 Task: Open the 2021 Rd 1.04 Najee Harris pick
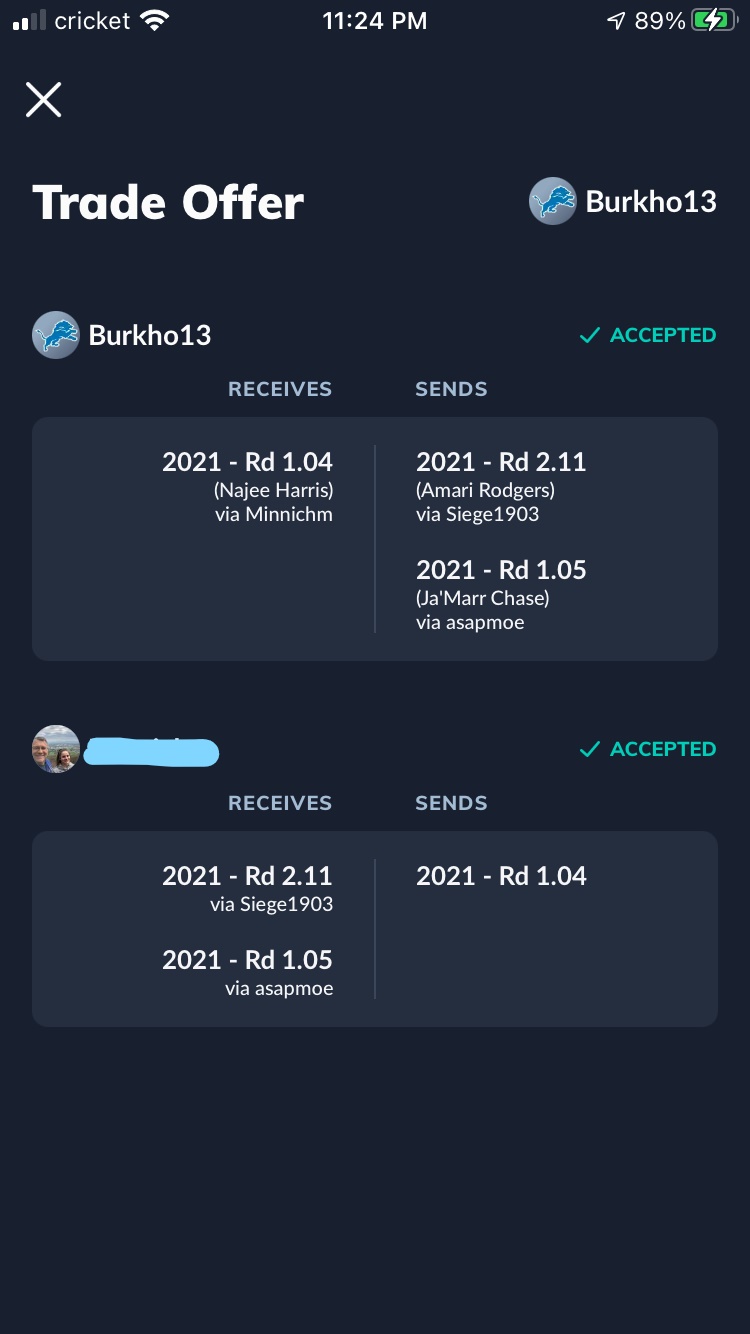click(x=247, y=488)
